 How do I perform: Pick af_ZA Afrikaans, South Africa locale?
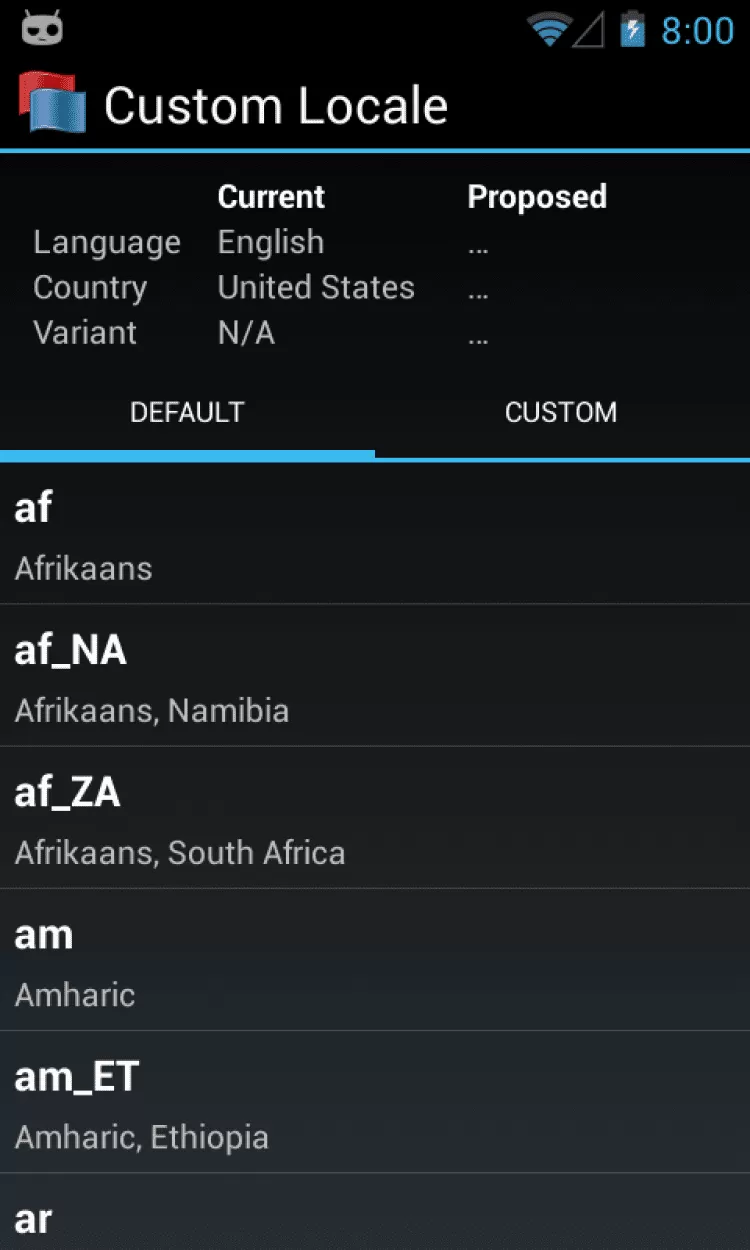[375, 818]
